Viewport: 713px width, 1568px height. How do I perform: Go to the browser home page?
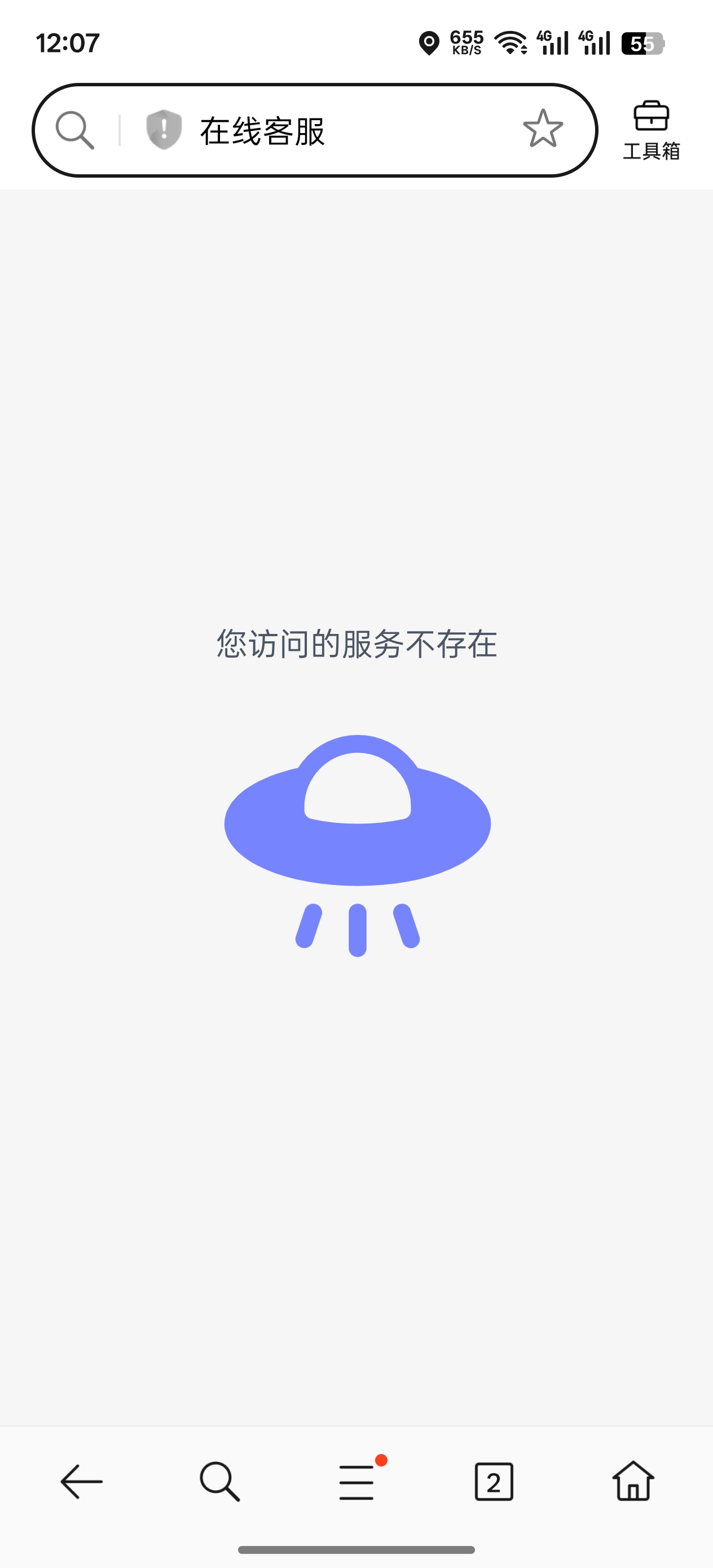coord(633,1481)
